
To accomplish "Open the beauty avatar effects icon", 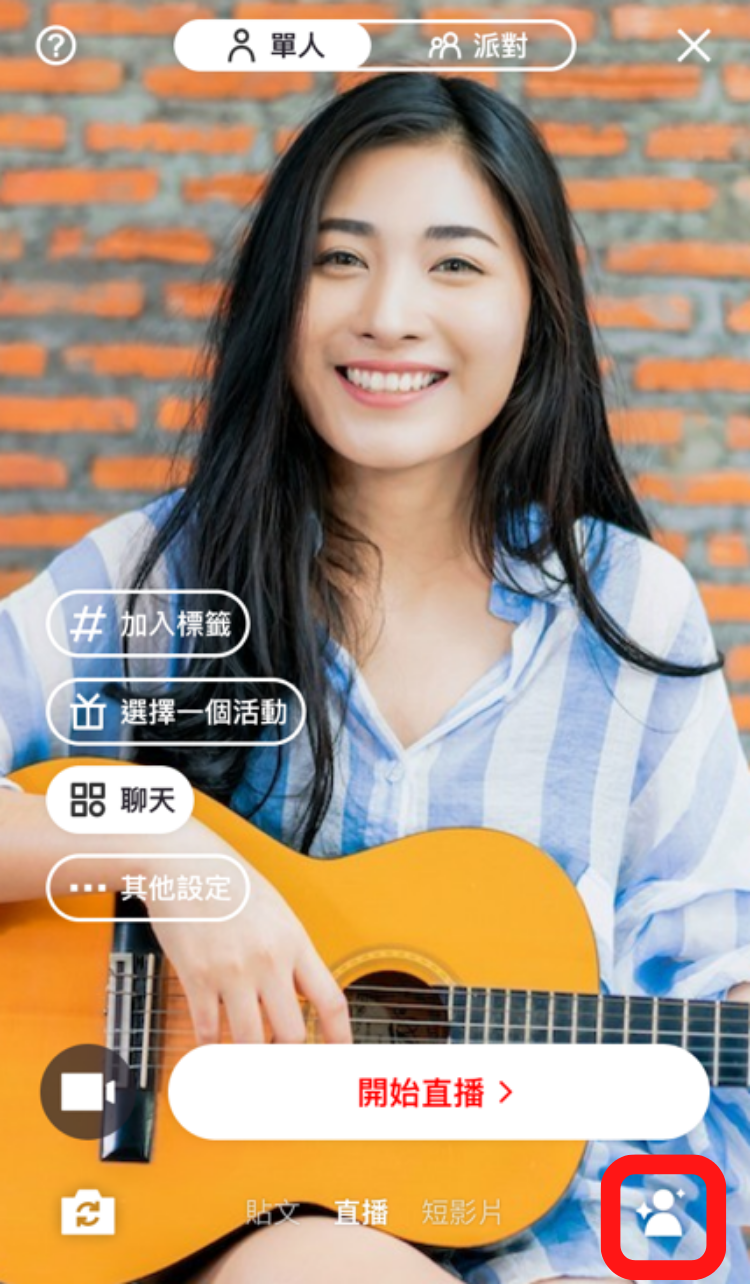I will 660,1215.
